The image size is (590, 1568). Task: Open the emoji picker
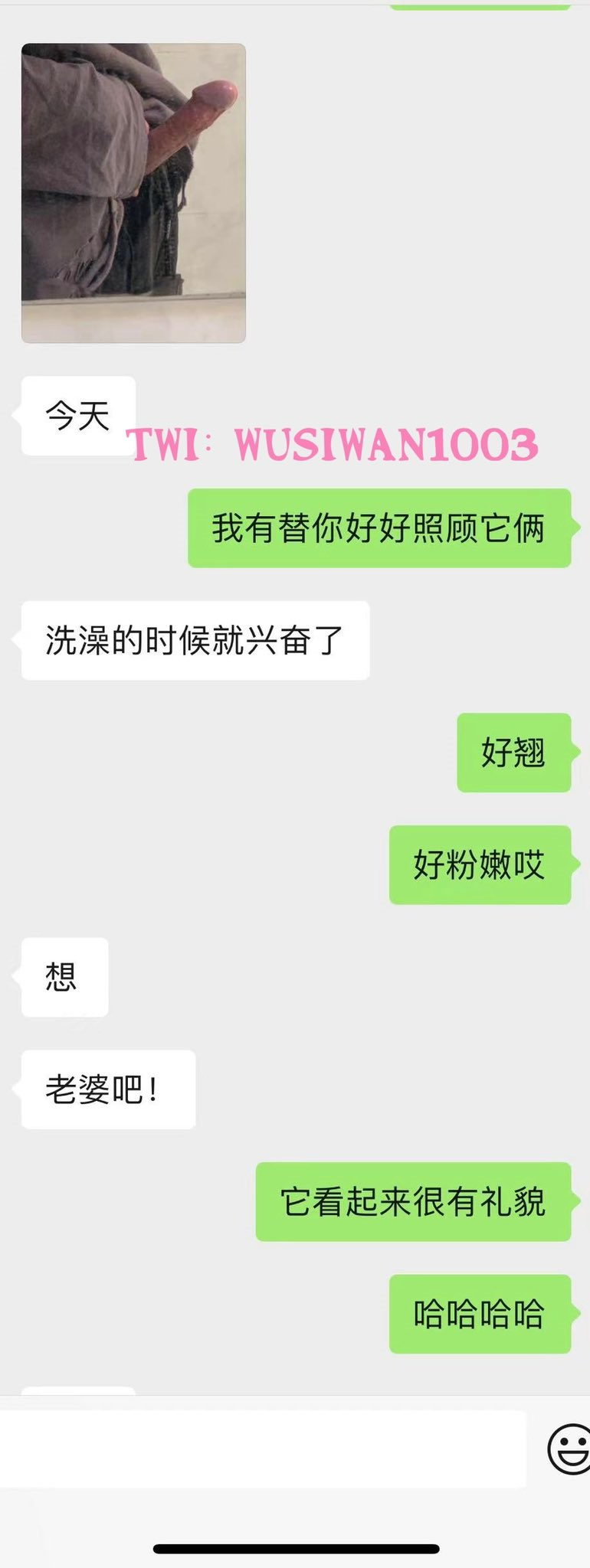click(x=569, y=1448)
